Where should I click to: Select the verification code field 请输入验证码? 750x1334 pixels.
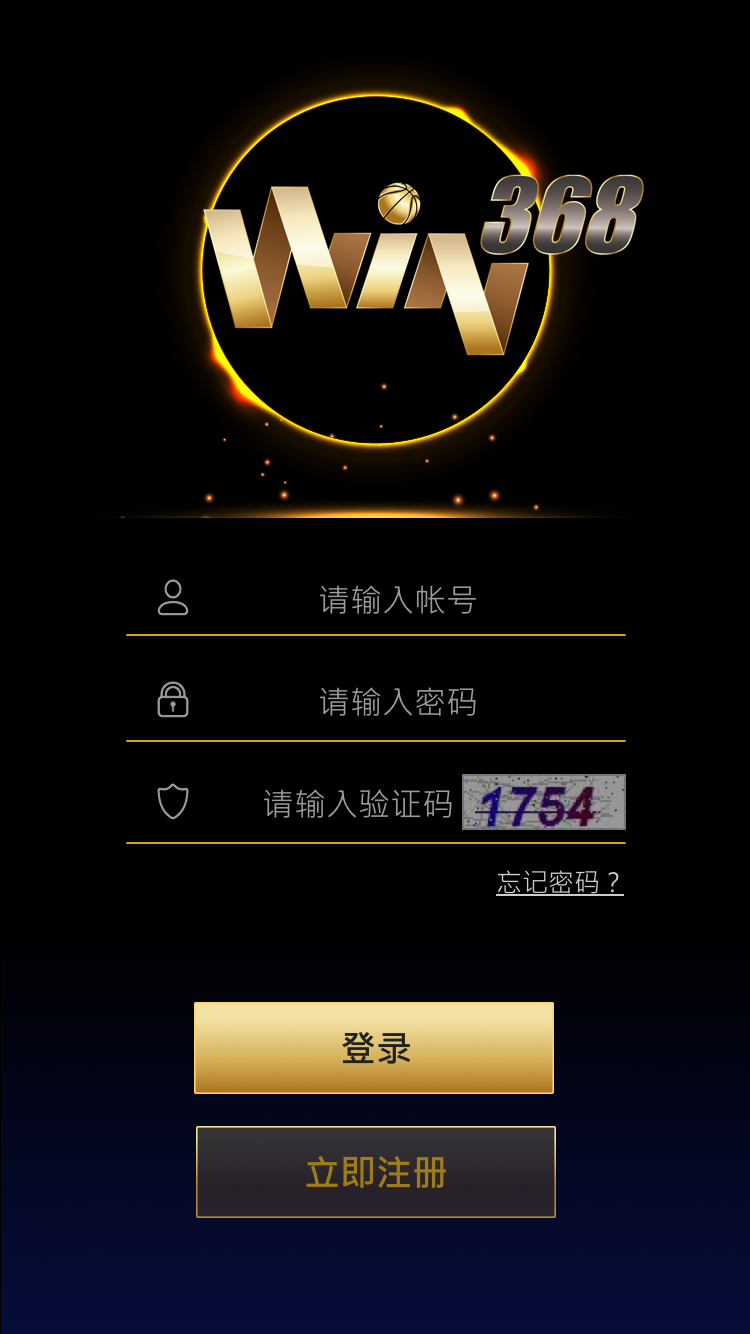click(x=358, y=804)
